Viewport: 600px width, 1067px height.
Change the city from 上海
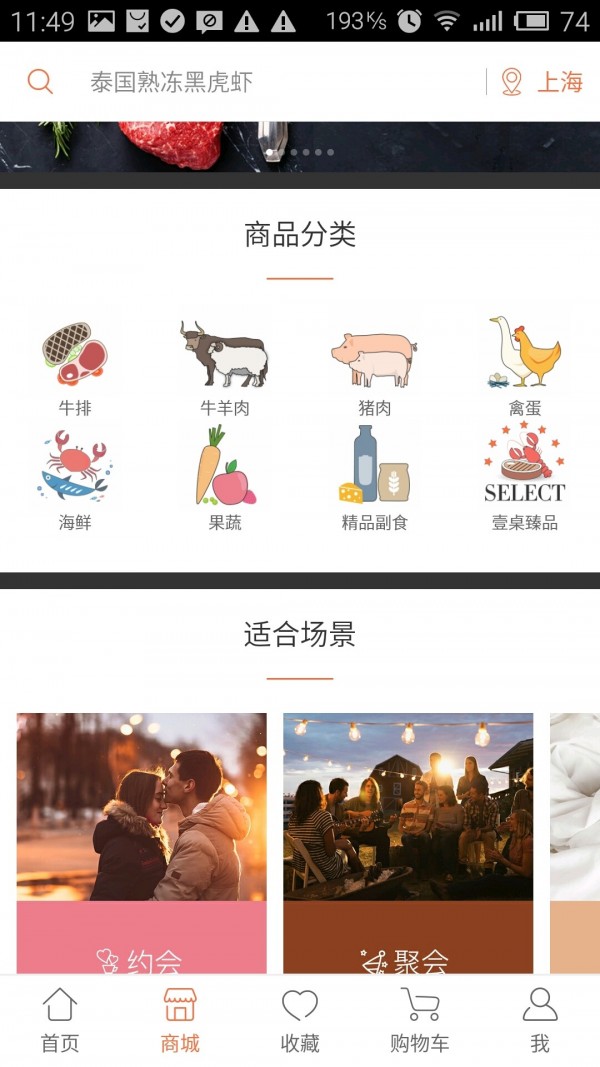tap(542, 82)
